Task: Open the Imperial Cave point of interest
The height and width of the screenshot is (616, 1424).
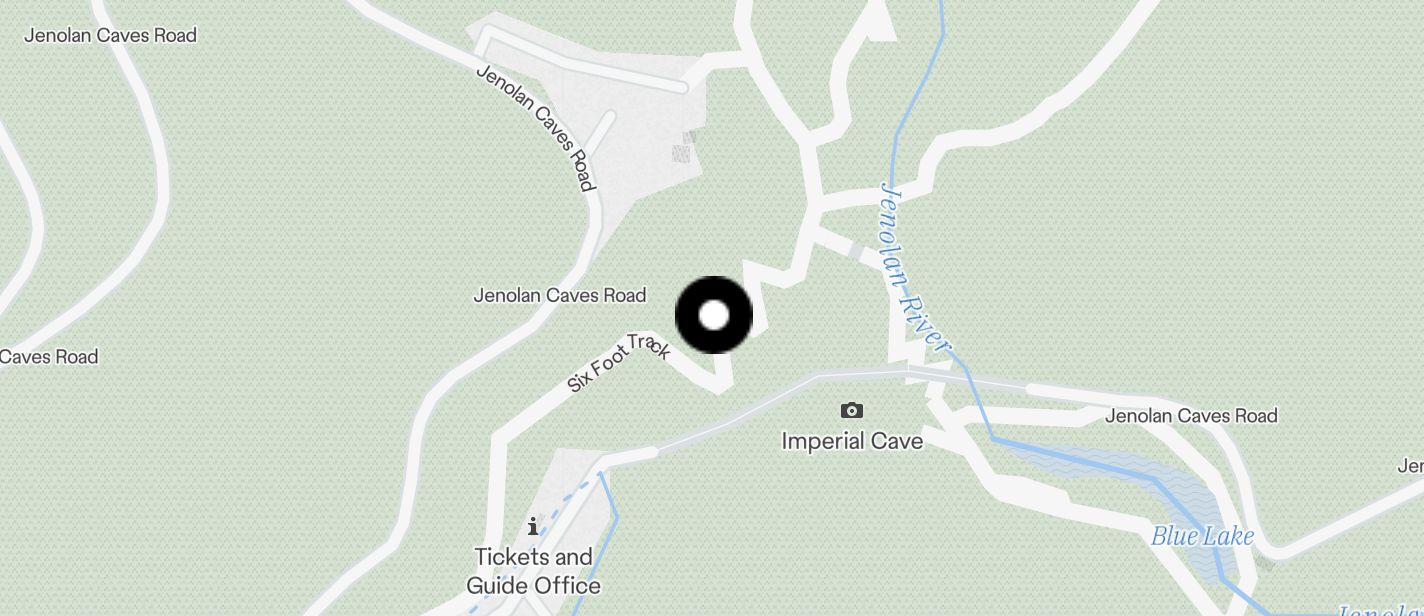Action: click(x=852, y=411)
